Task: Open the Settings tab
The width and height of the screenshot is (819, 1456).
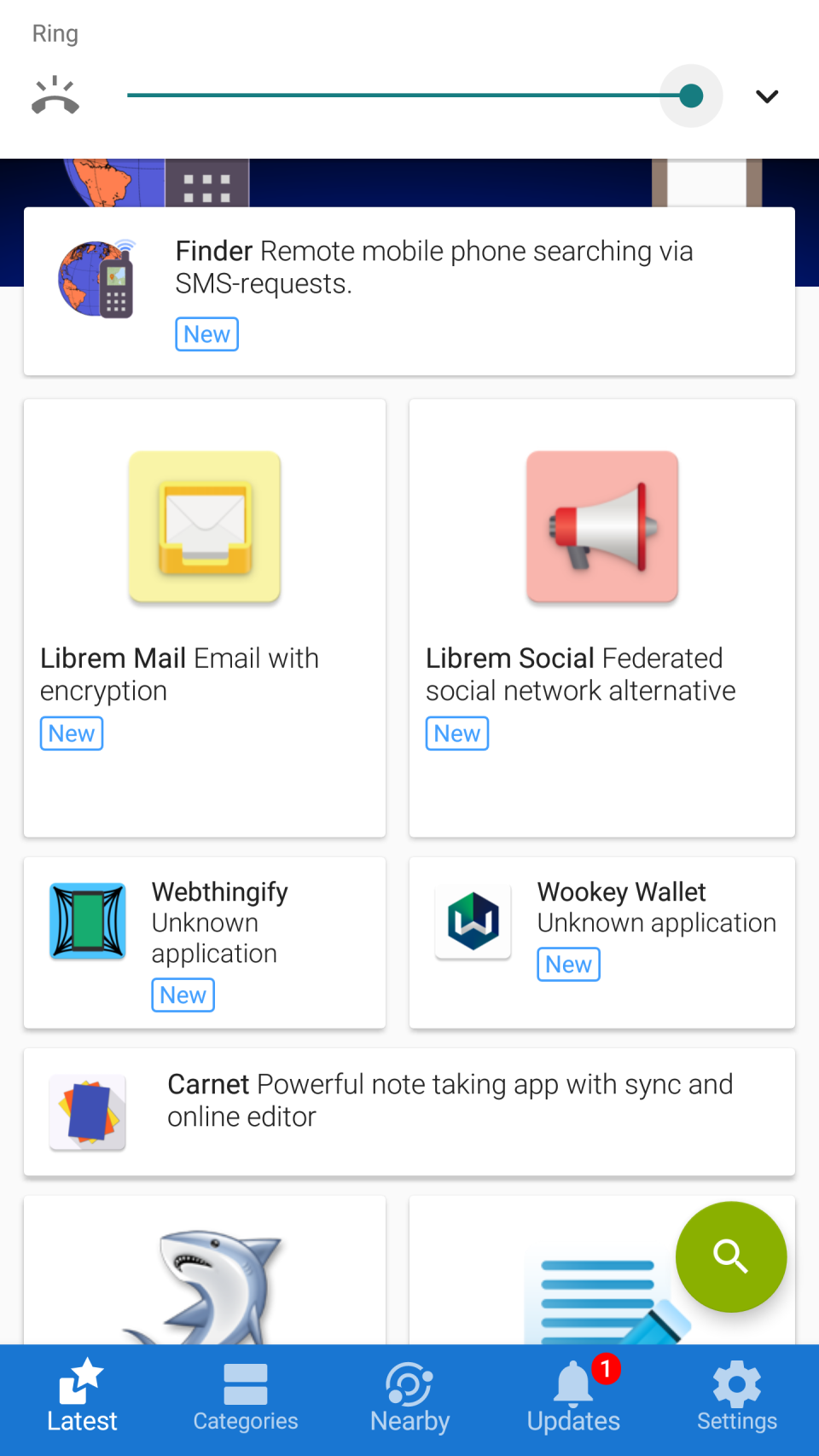Action: tap(737, 1400)
